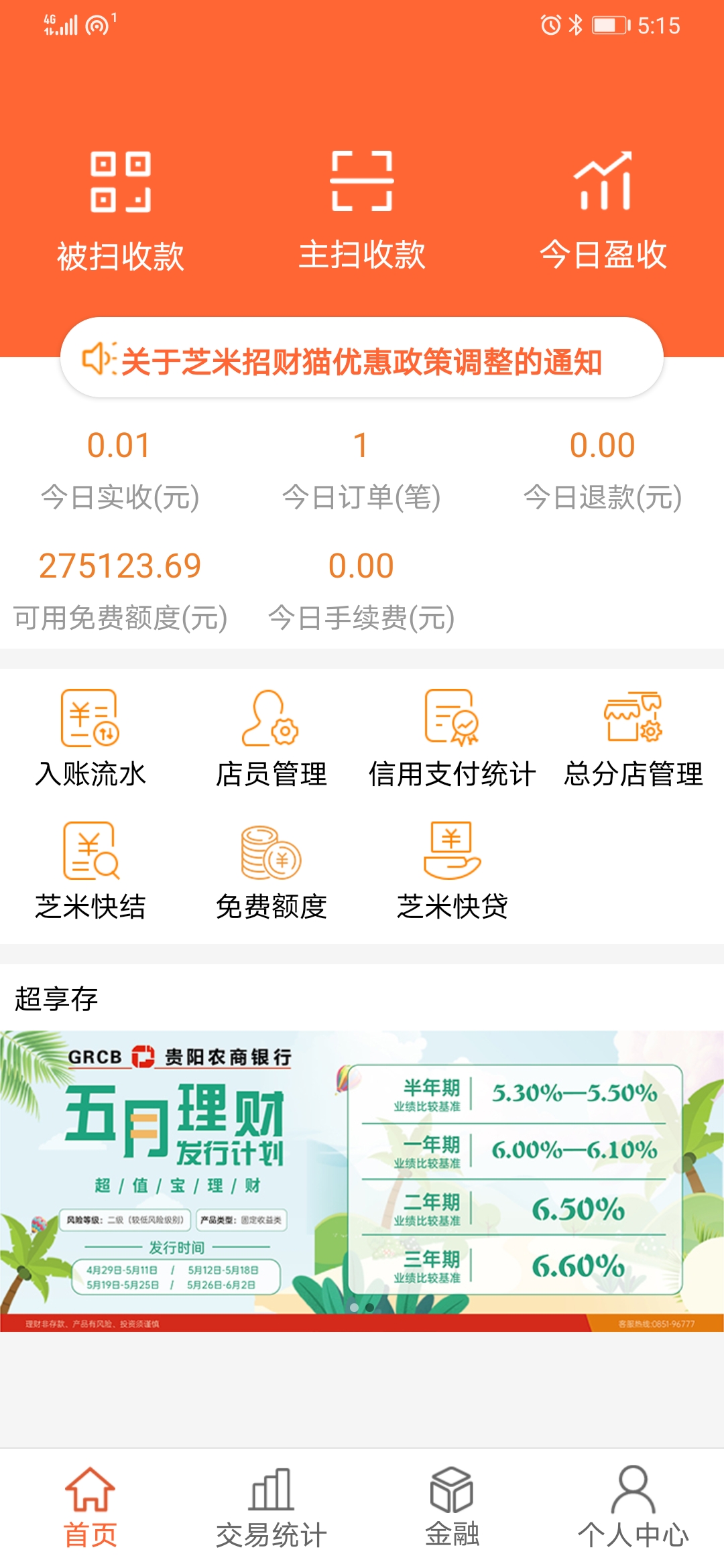Switch to the 交易统计 tab

point(270,1494)
